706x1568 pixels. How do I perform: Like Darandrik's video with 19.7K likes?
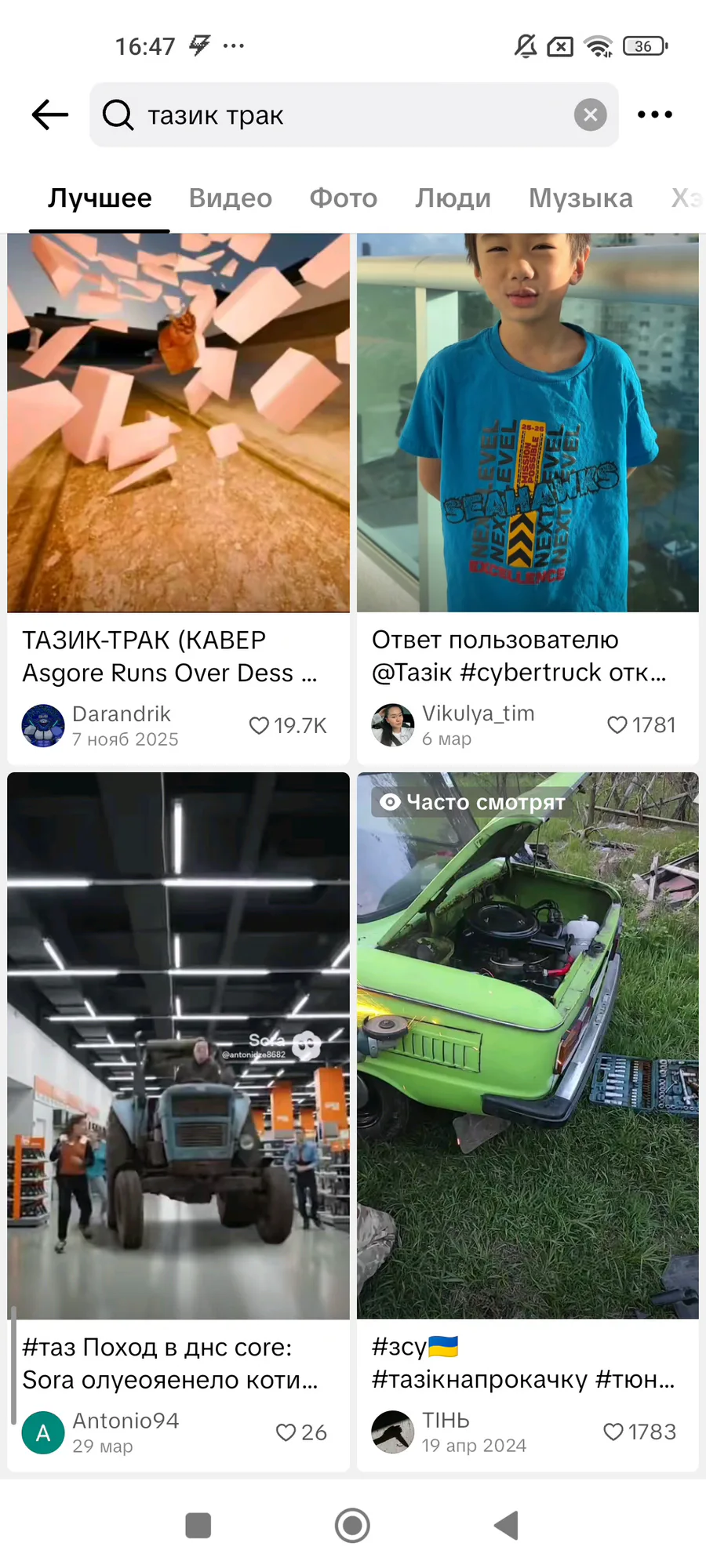point(259,726)
